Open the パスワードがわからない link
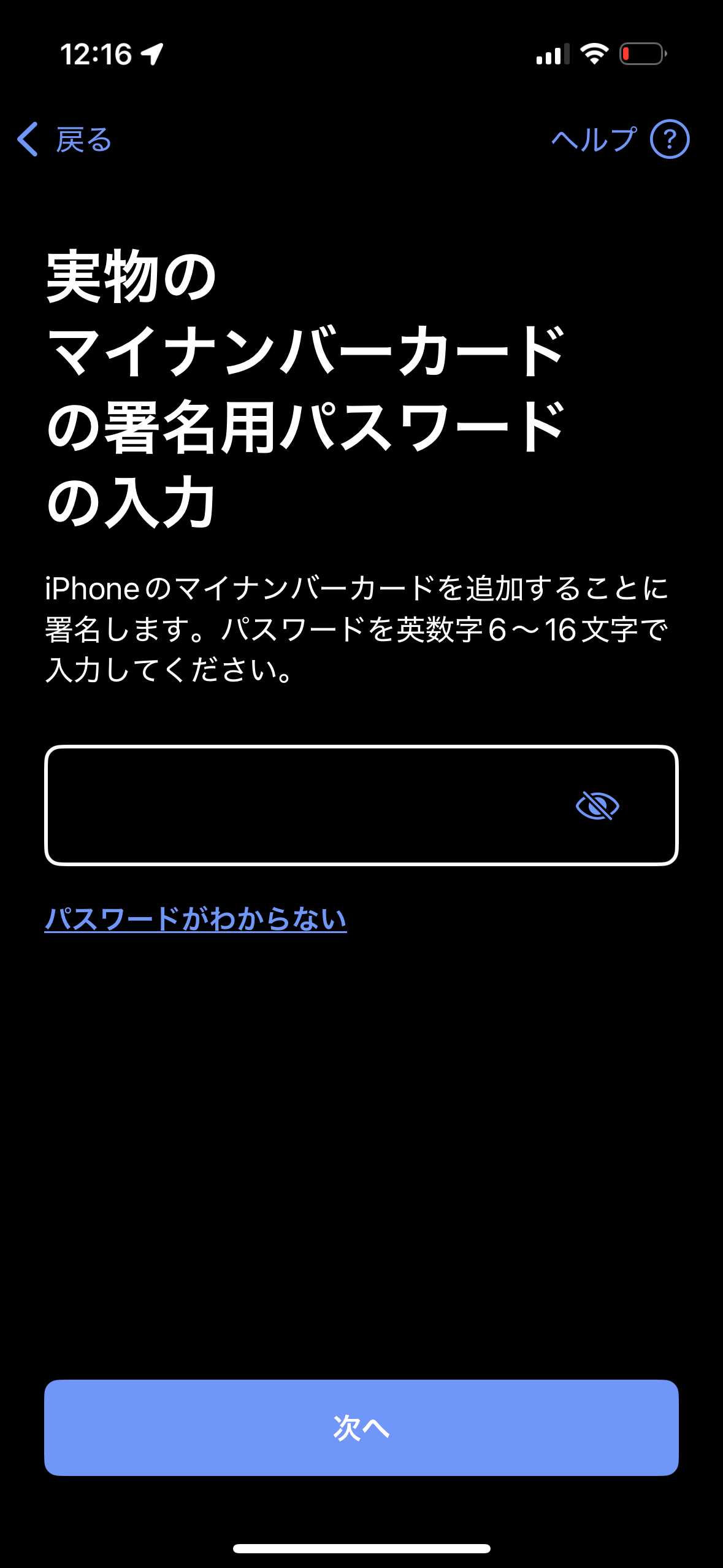723x1568 pixels. coord(196,920)
